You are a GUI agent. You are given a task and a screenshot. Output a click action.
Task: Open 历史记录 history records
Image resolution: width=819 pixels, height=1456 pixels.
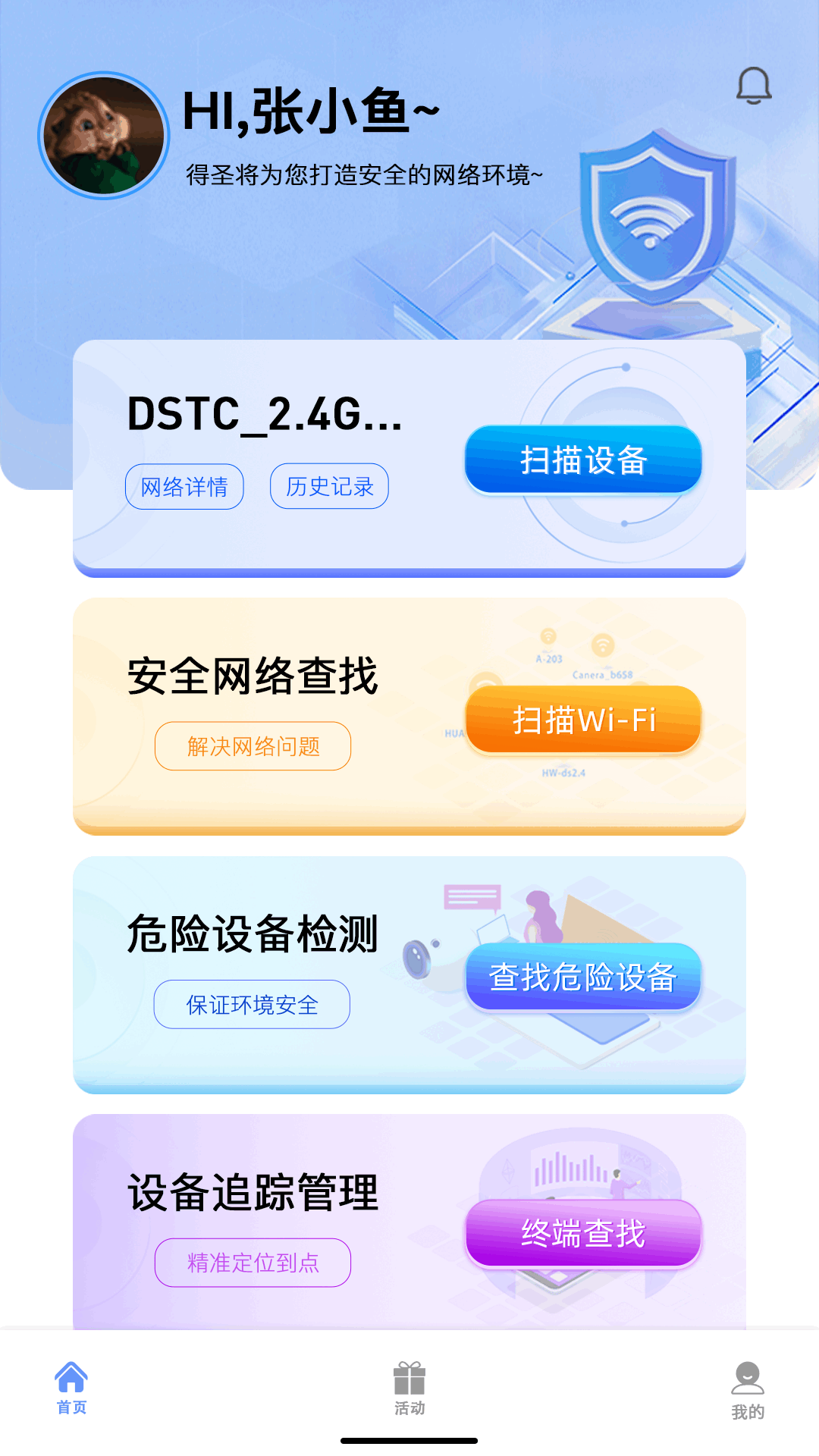pyautogui.click(x=329, y=486)
